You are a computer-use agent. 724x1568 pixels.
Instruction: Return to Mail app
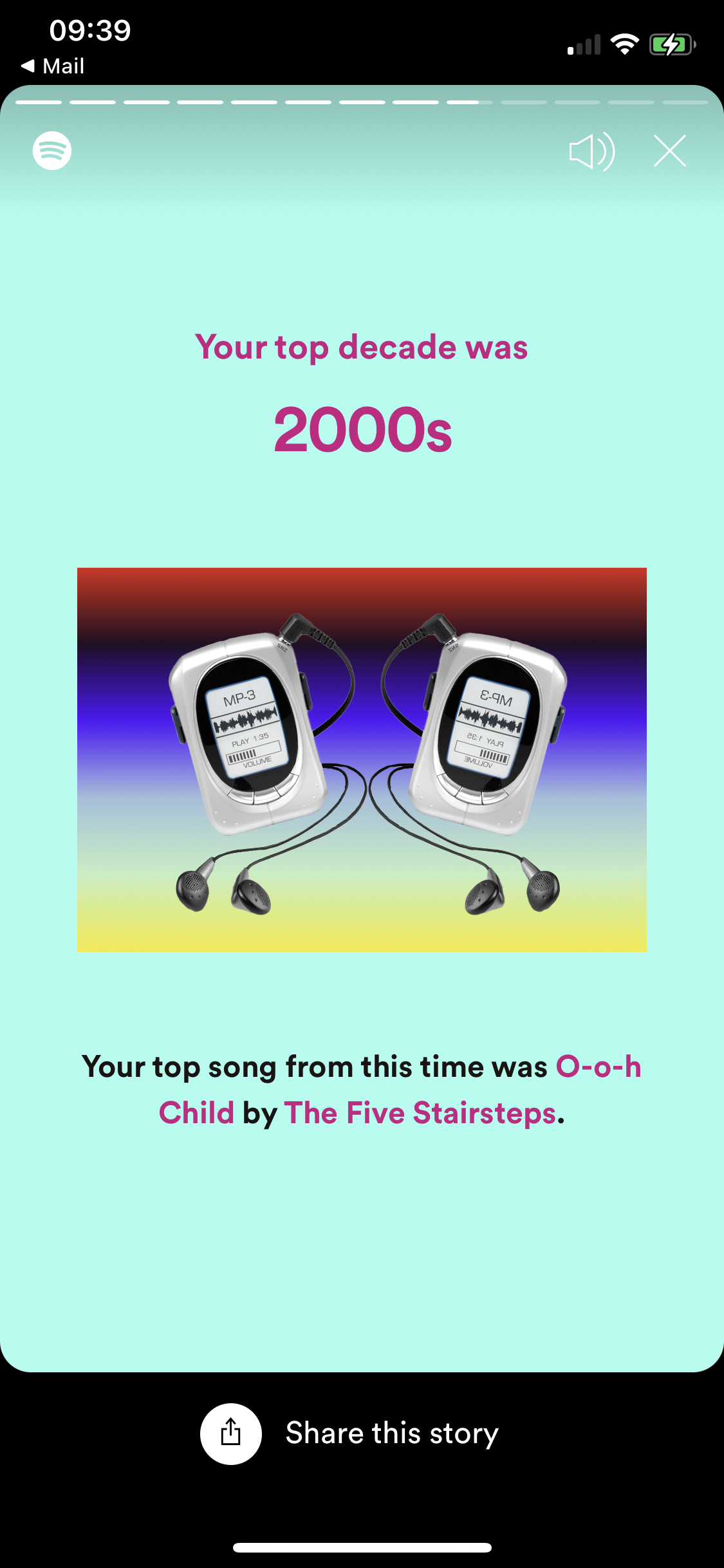coord(53,66)
